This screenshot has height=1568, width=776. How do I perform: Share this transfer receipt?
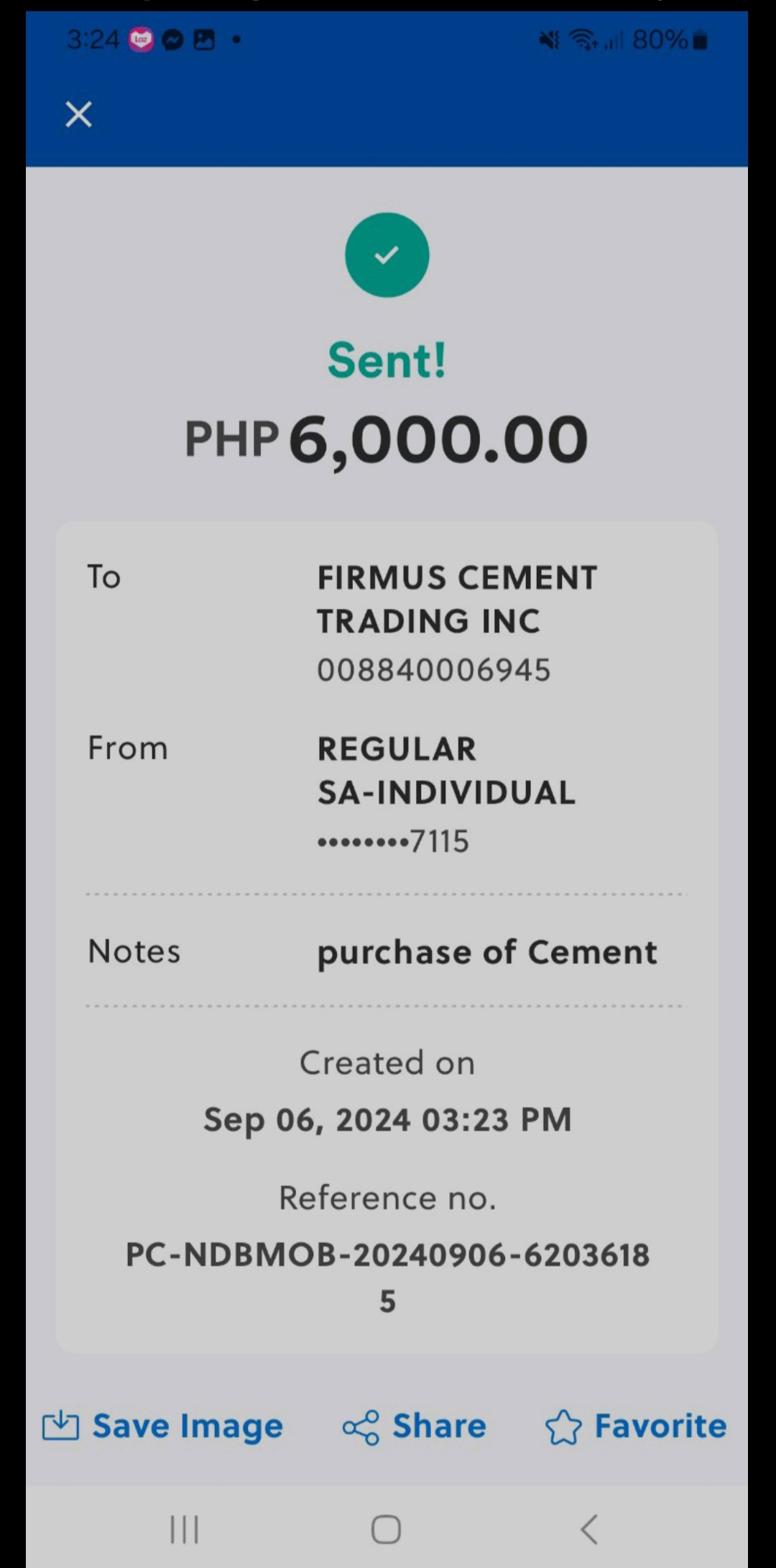pos(415,1426)
